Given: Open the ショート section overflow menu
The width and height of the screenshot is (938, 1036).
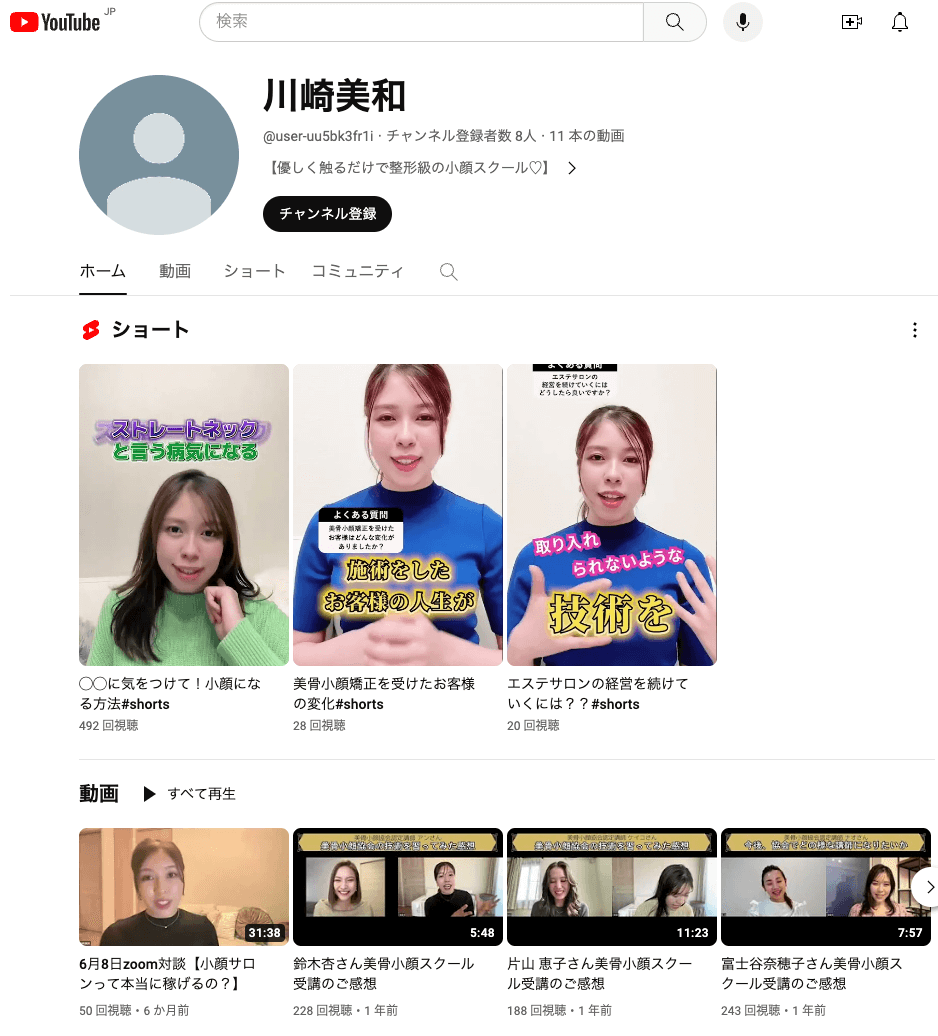Looking at the screenshot, I should coord(915,330).
